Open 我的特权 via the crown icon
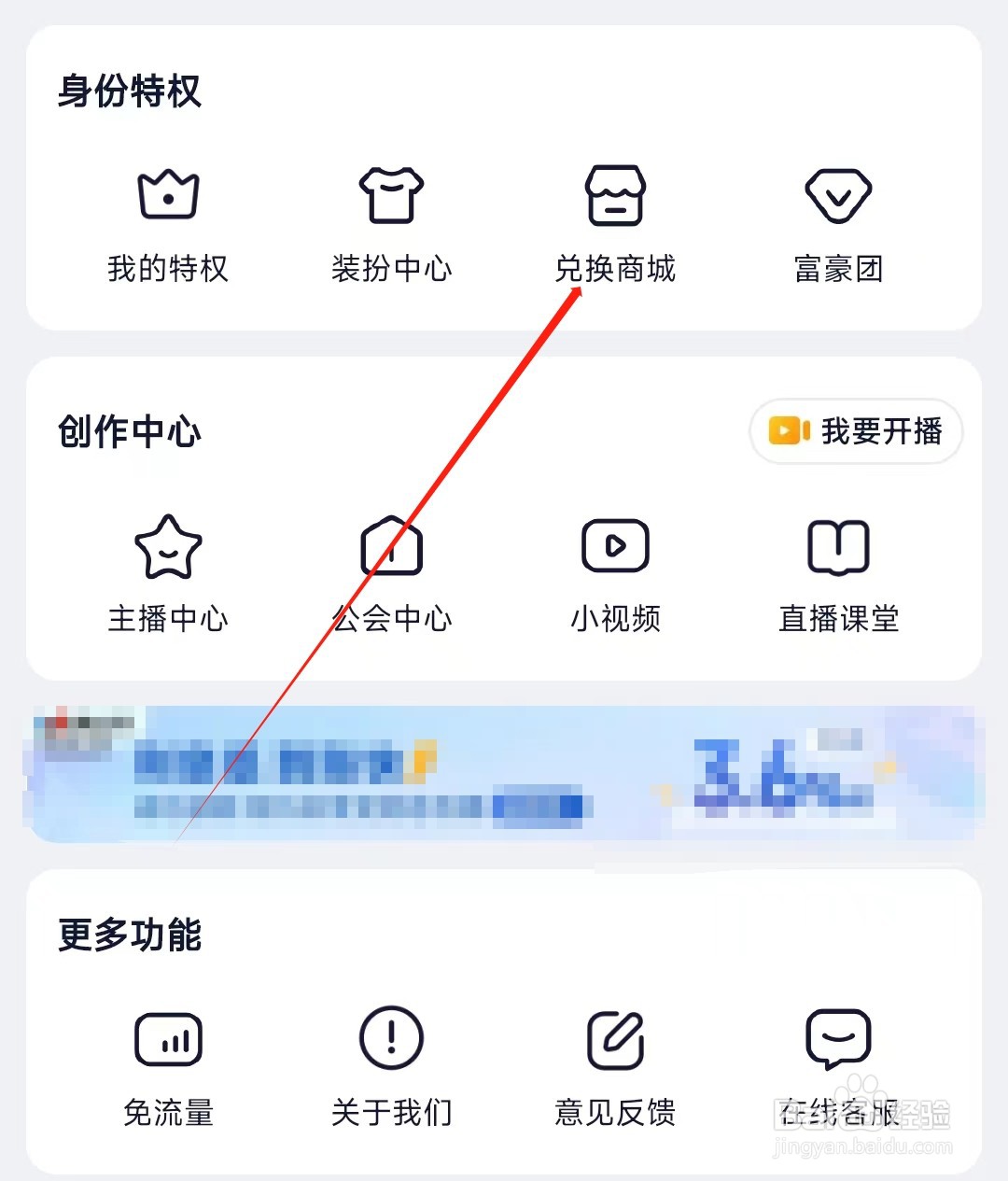1008x1181 pixels. tap(168, 194)
